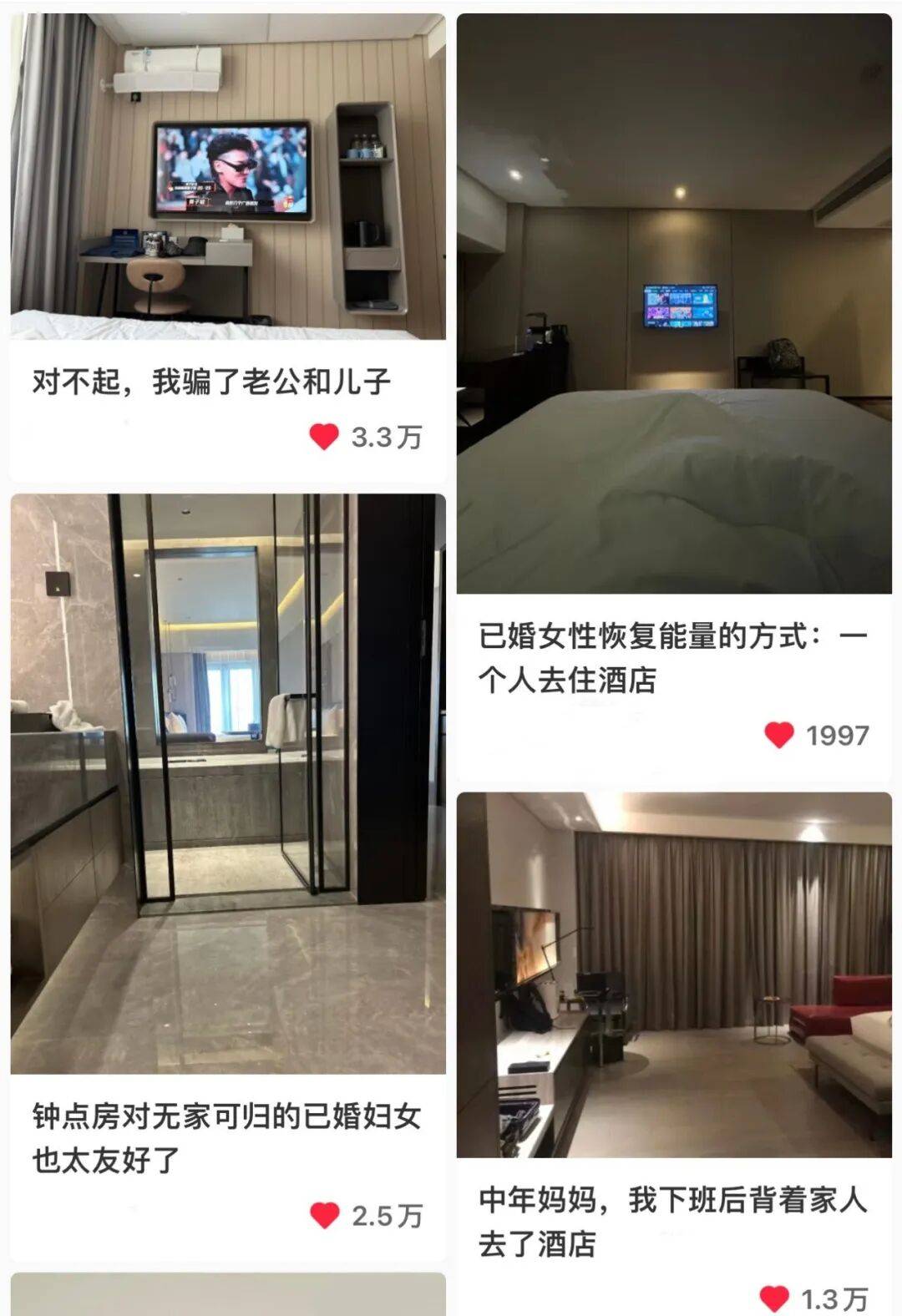This screenshot has height=1316, width=902.
Task: Open the post 中年妈妈，我下班后背着家人去了酒店
Action: click(673, 974)
